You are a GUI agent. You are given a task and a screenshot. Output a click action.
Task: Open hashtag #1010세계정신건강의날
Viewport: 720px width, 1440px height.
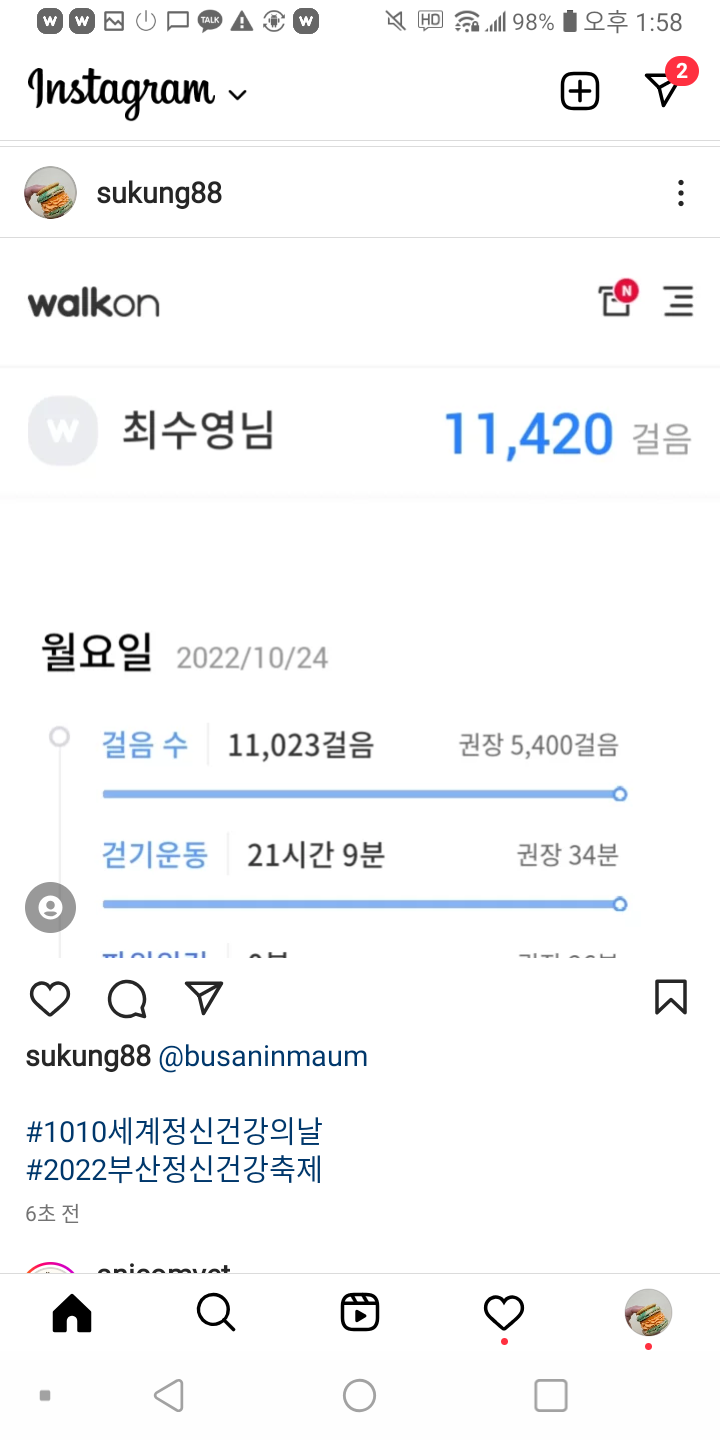(174, 1132)
